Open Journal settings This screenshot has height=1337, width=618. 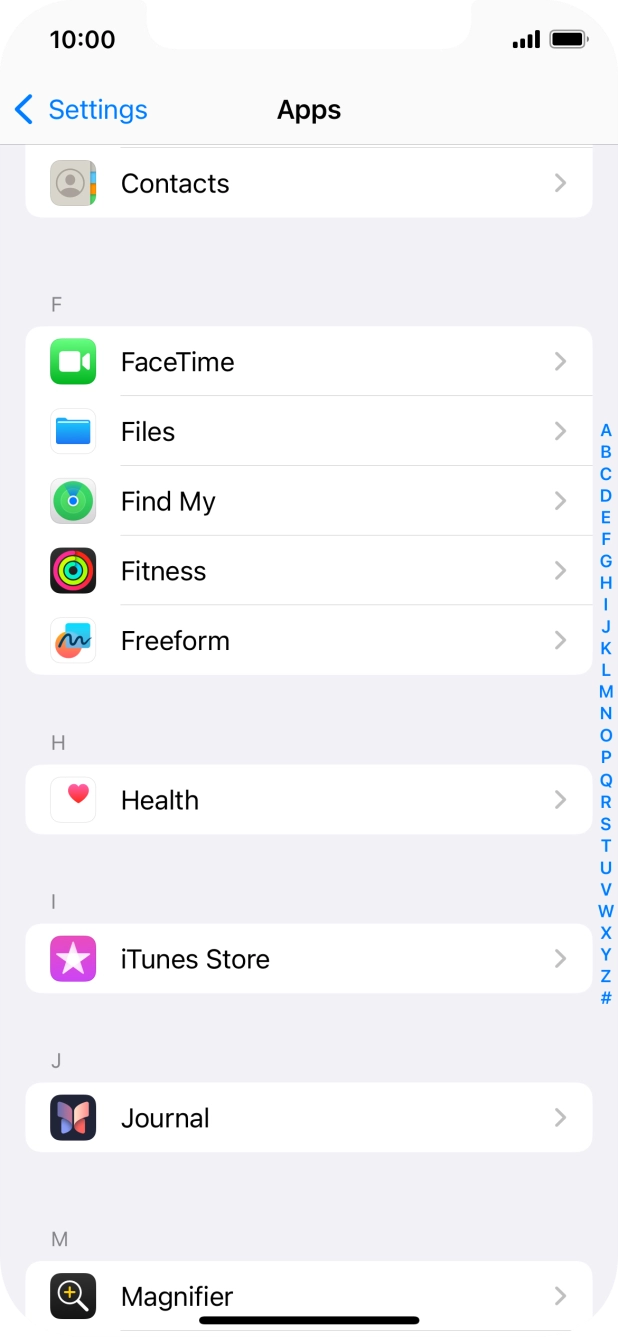pos(309,1118)
